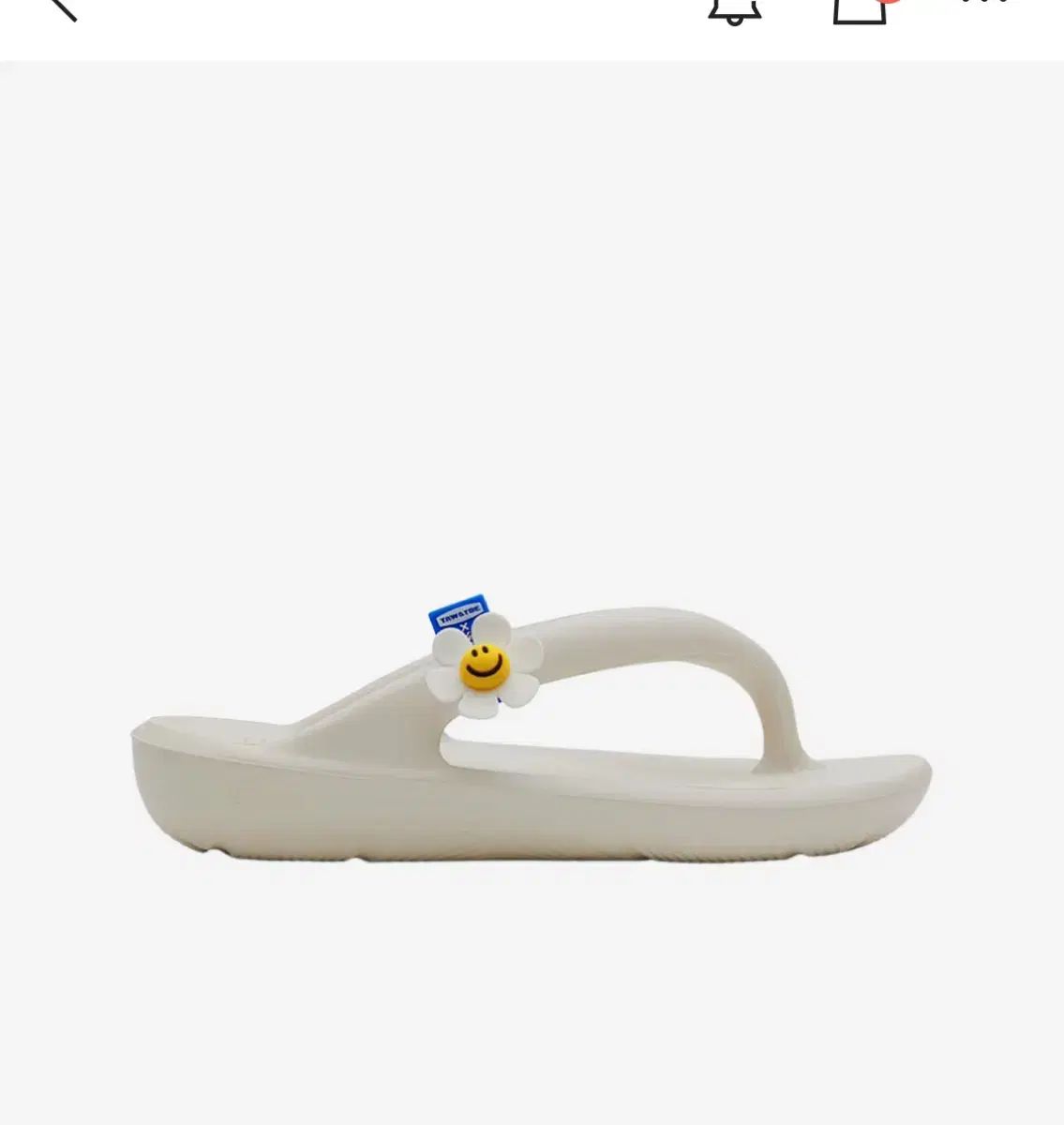Open the shopping bag
The height and width of the screenshot is (1125, 1064).
pos(860,9)
